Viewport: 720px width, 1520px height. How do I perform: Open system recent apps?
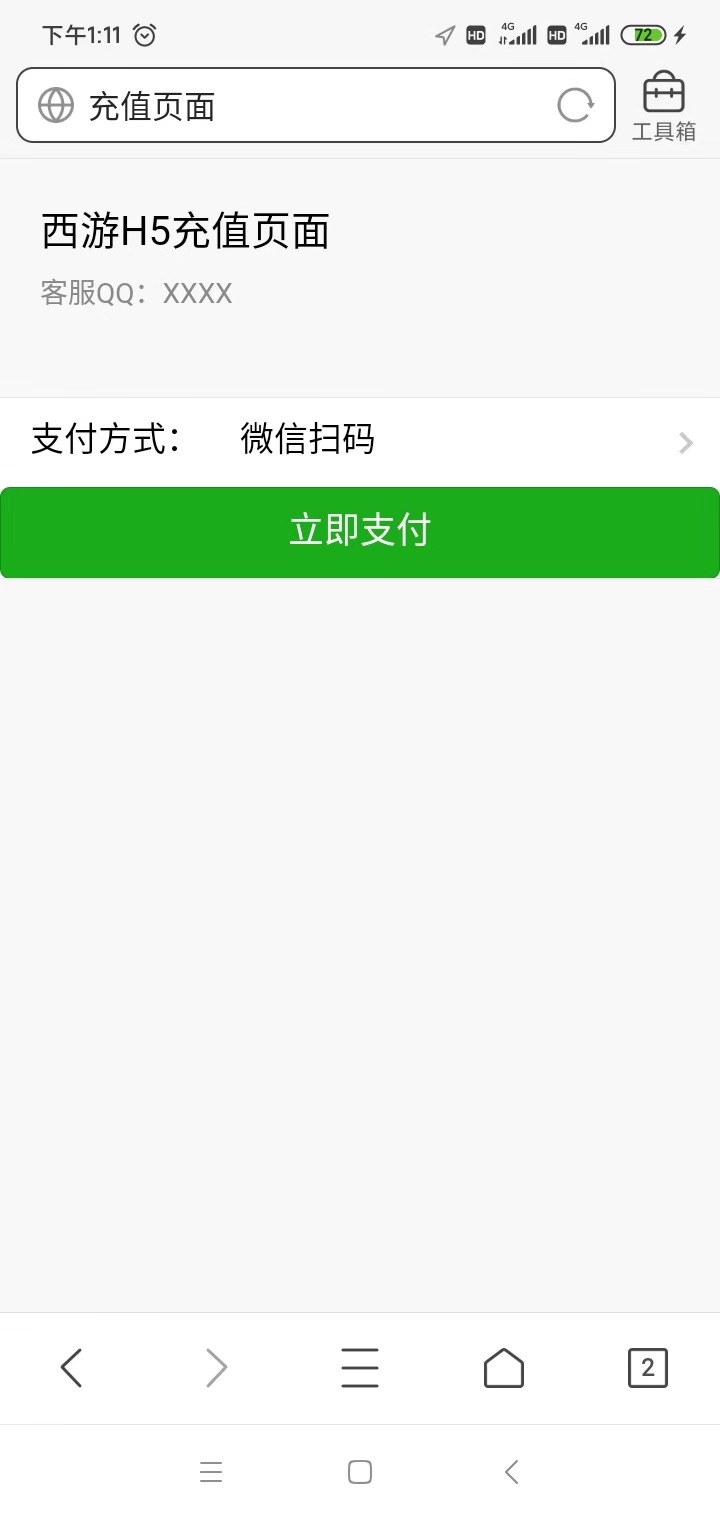[x=210, y=1472]
